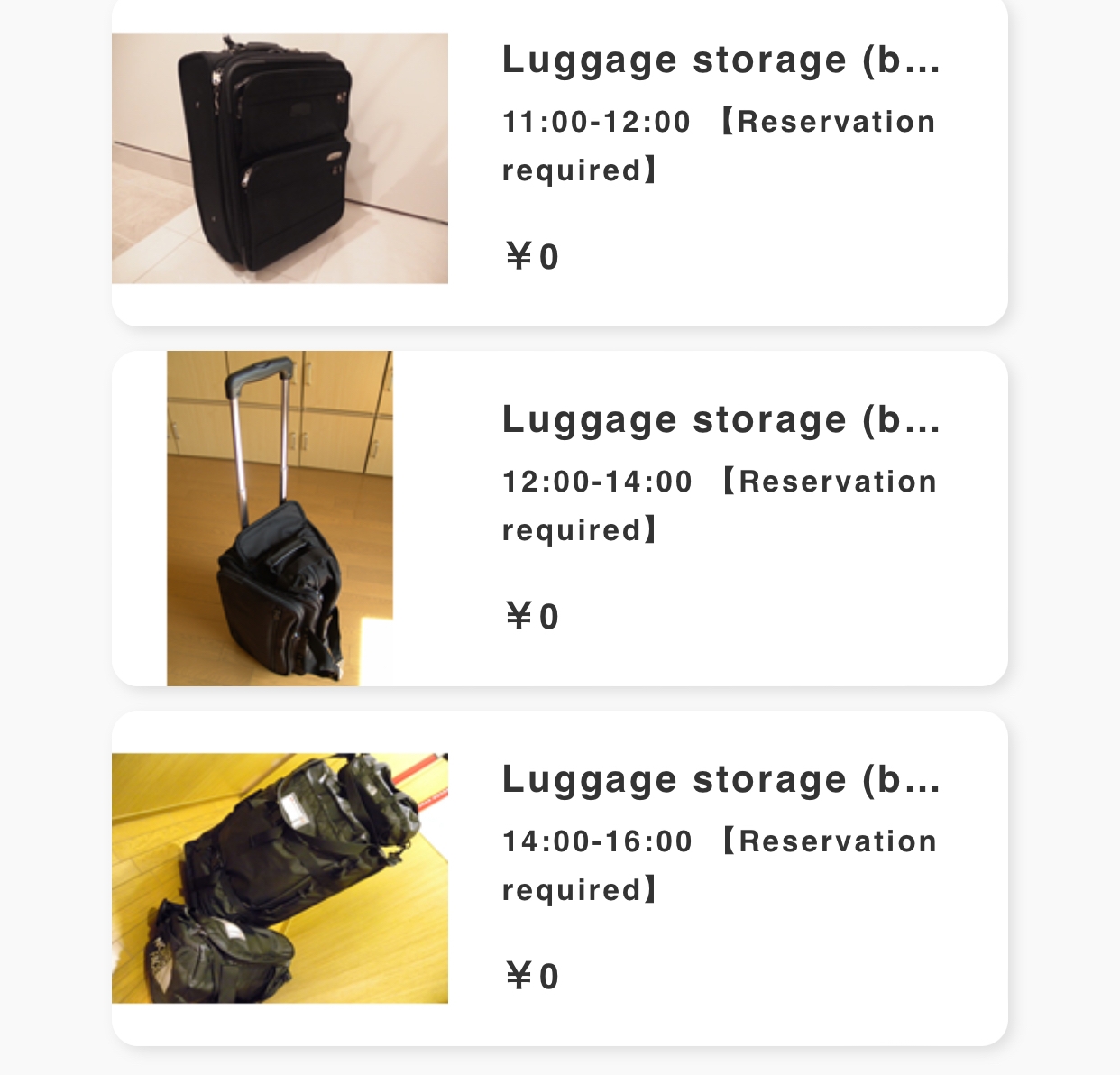View the 14:00-16:00 luggage storage card
Screen dimensions: 1120x1075
pyautogui.click(x=559, y=878)
